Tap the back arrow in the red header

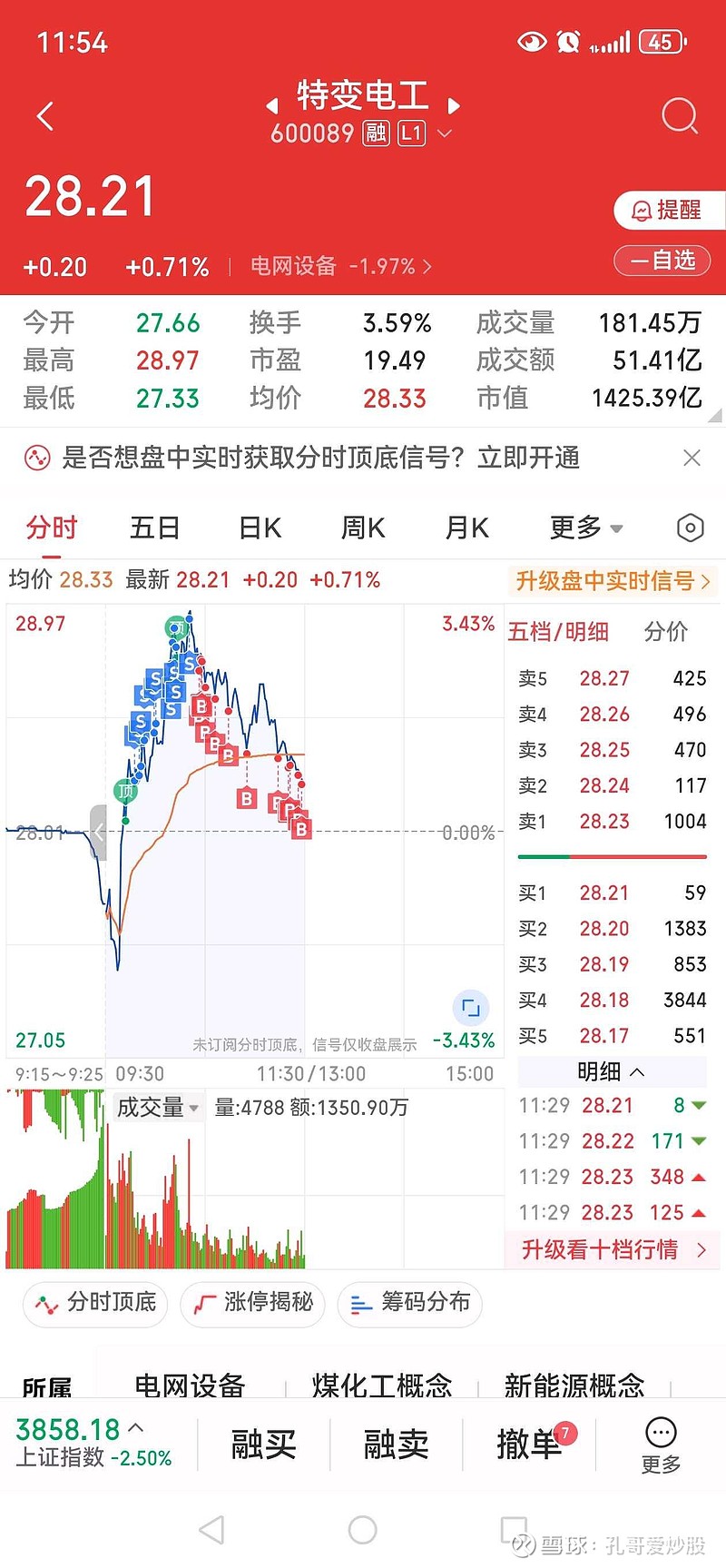point(45,116)
